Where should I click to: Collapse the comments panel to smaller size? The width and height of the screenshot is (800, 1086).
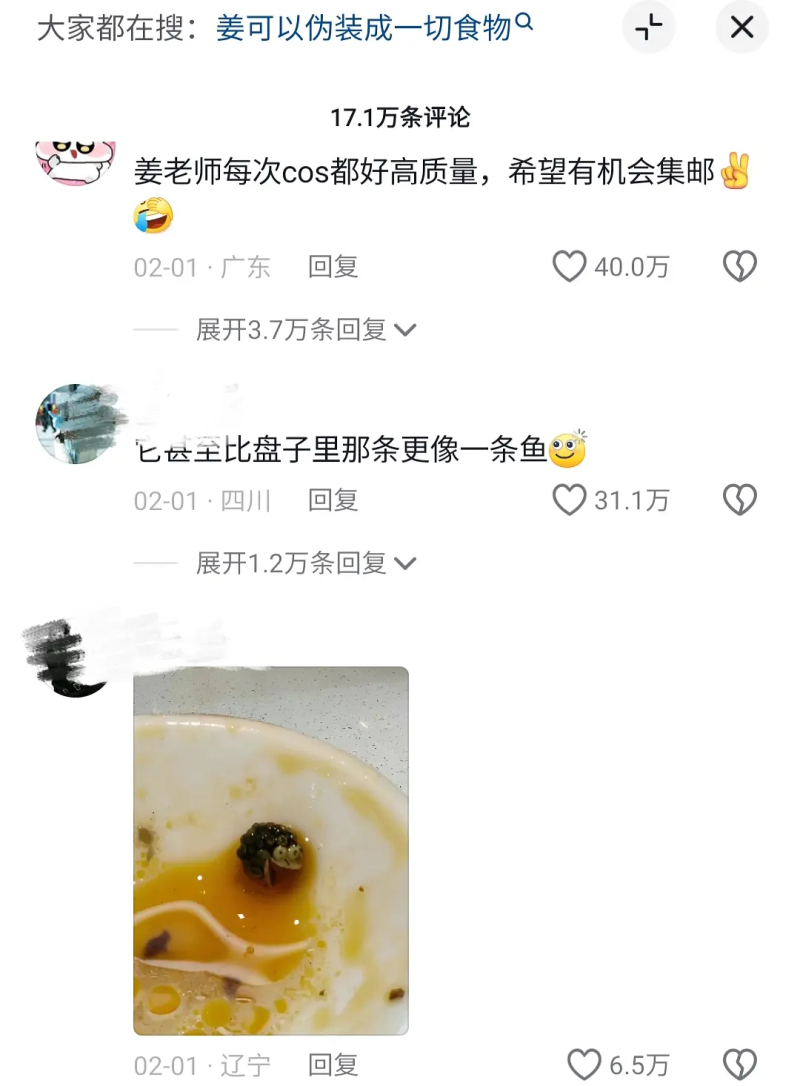tap(649, 27)
